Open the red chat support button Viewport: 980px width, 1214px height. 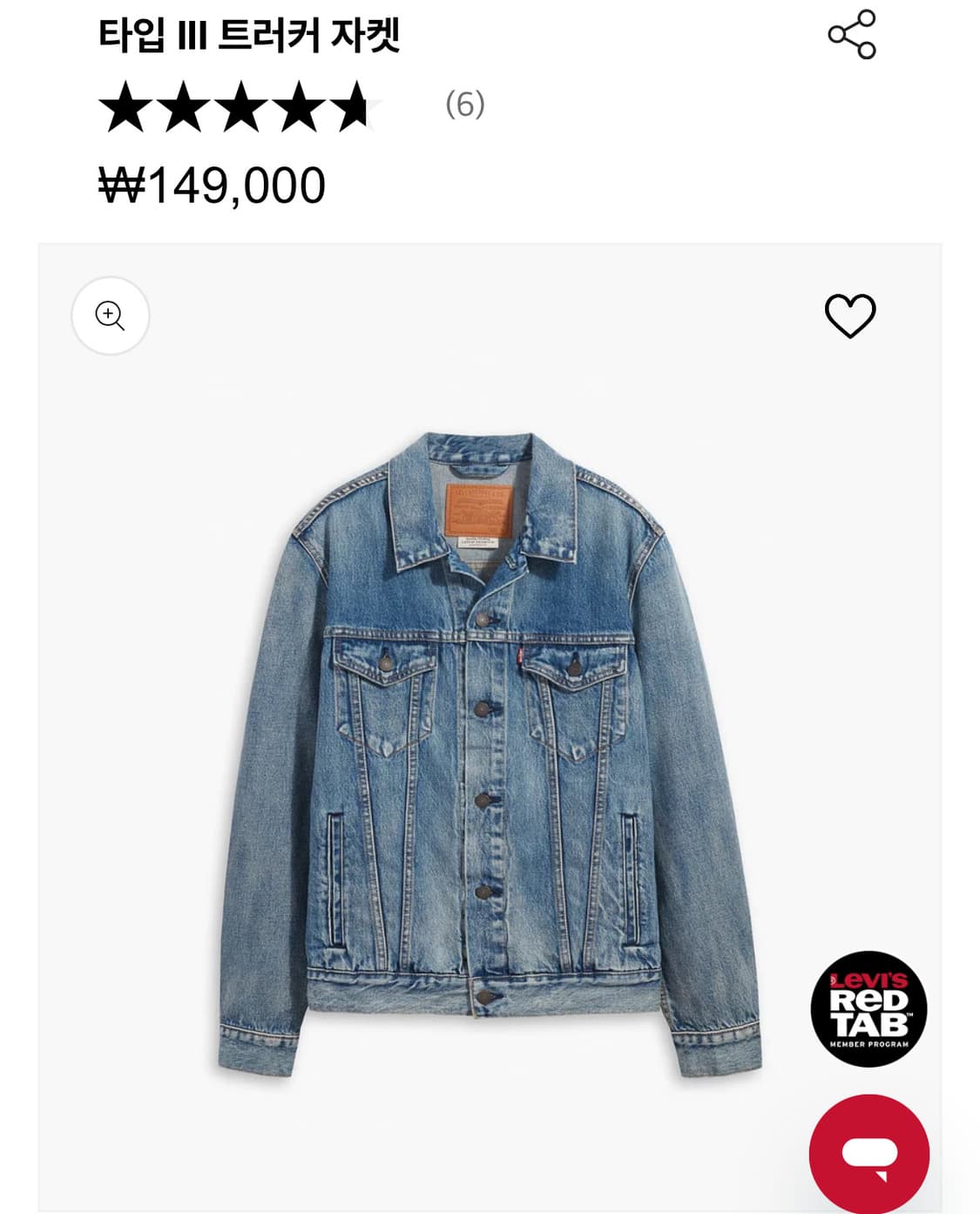tap(868, 1153)
